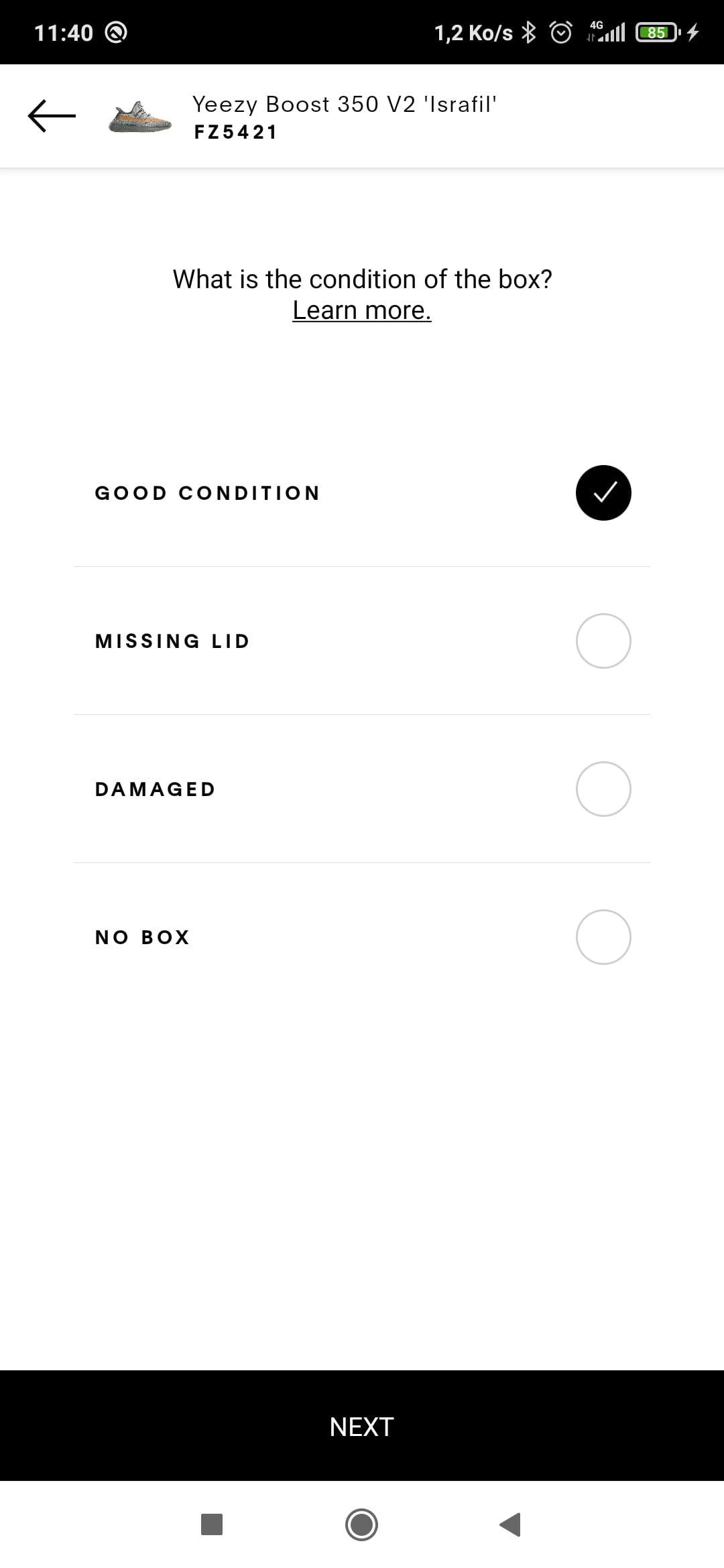The height and width of the screenshot is (1568, 724).
Task: Go to the system home screen
Action: (362, 1524)
